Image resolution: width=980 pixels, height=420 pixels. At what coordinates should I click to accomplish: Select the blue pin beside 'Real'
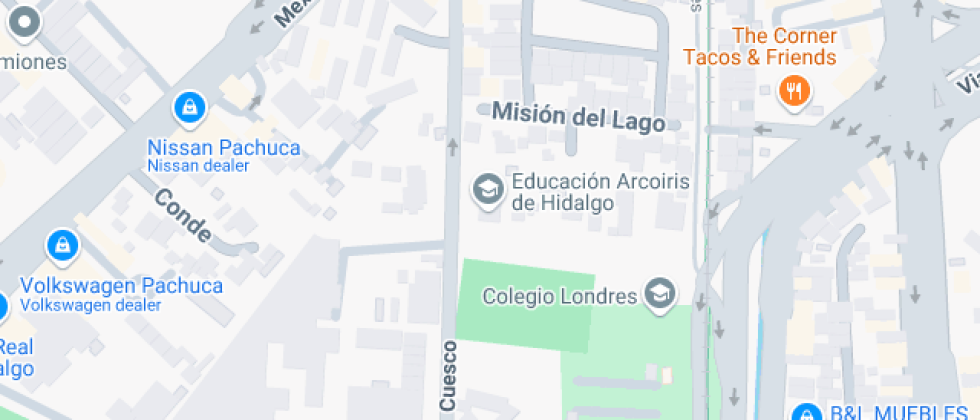(2, 308)
